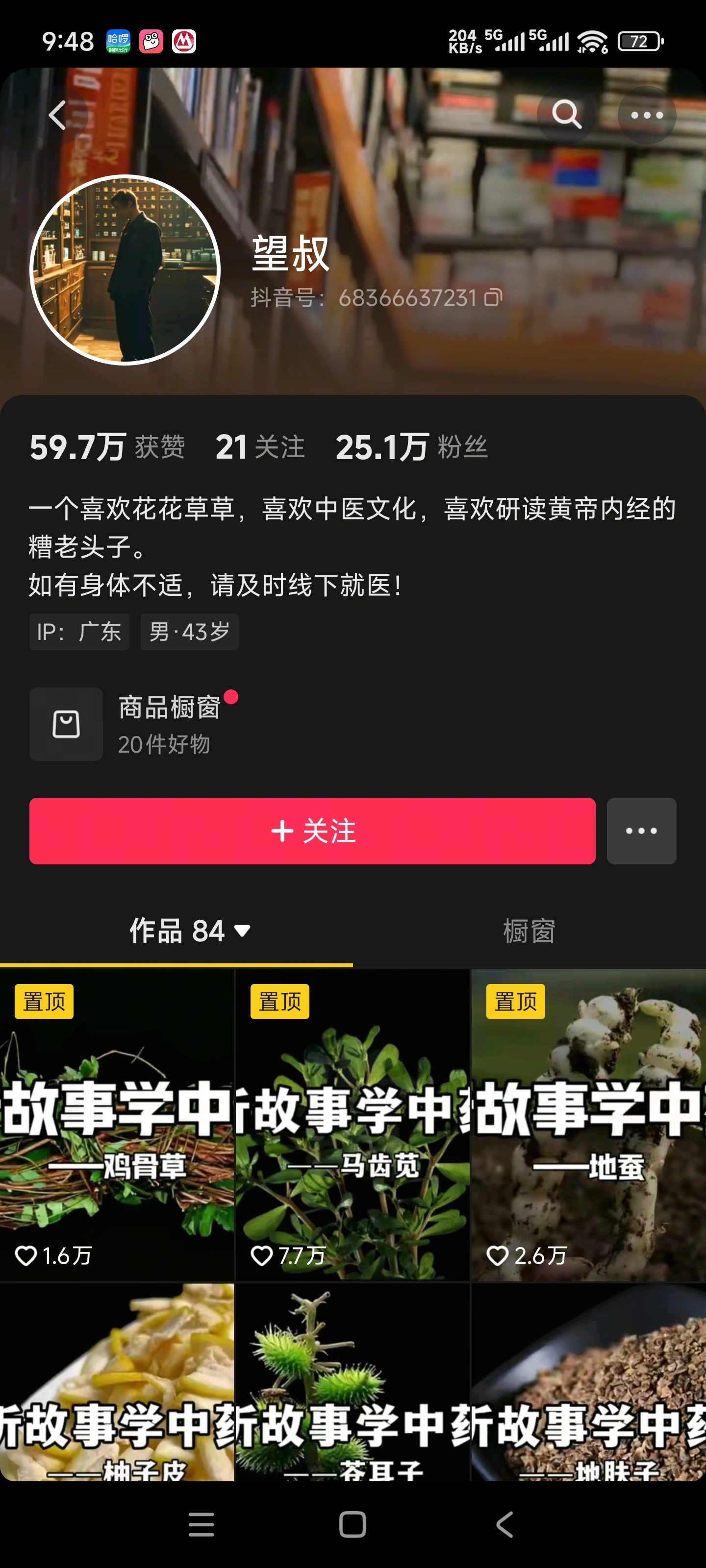Viewport: 706px width, 1568px height.
Task: View 望叔's profile avatar
Action: click(125, 269)
